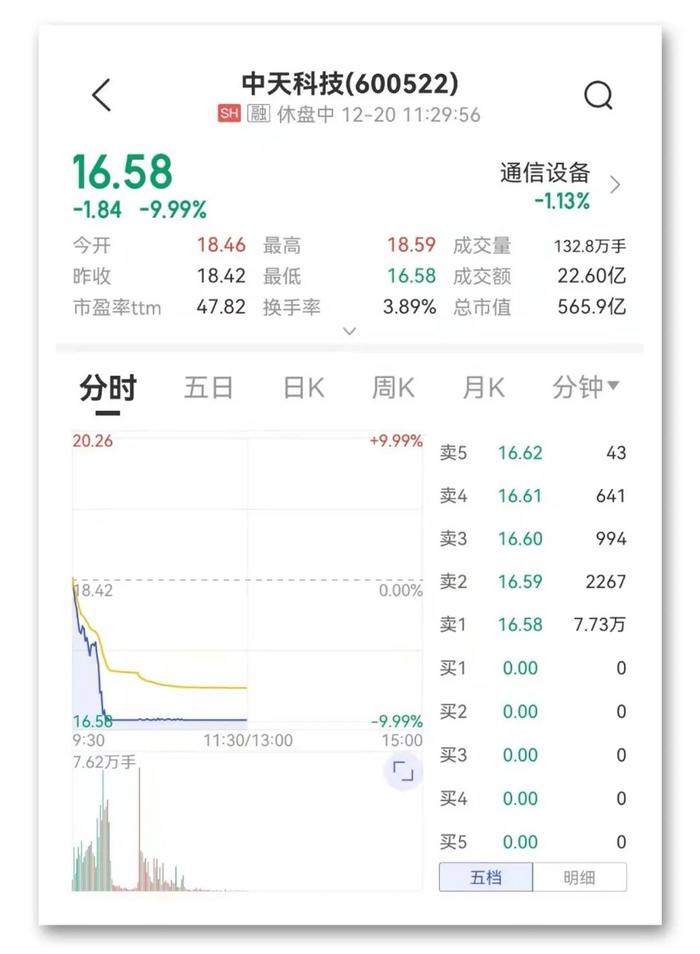Switch to the 日K tab

[303, 388]
